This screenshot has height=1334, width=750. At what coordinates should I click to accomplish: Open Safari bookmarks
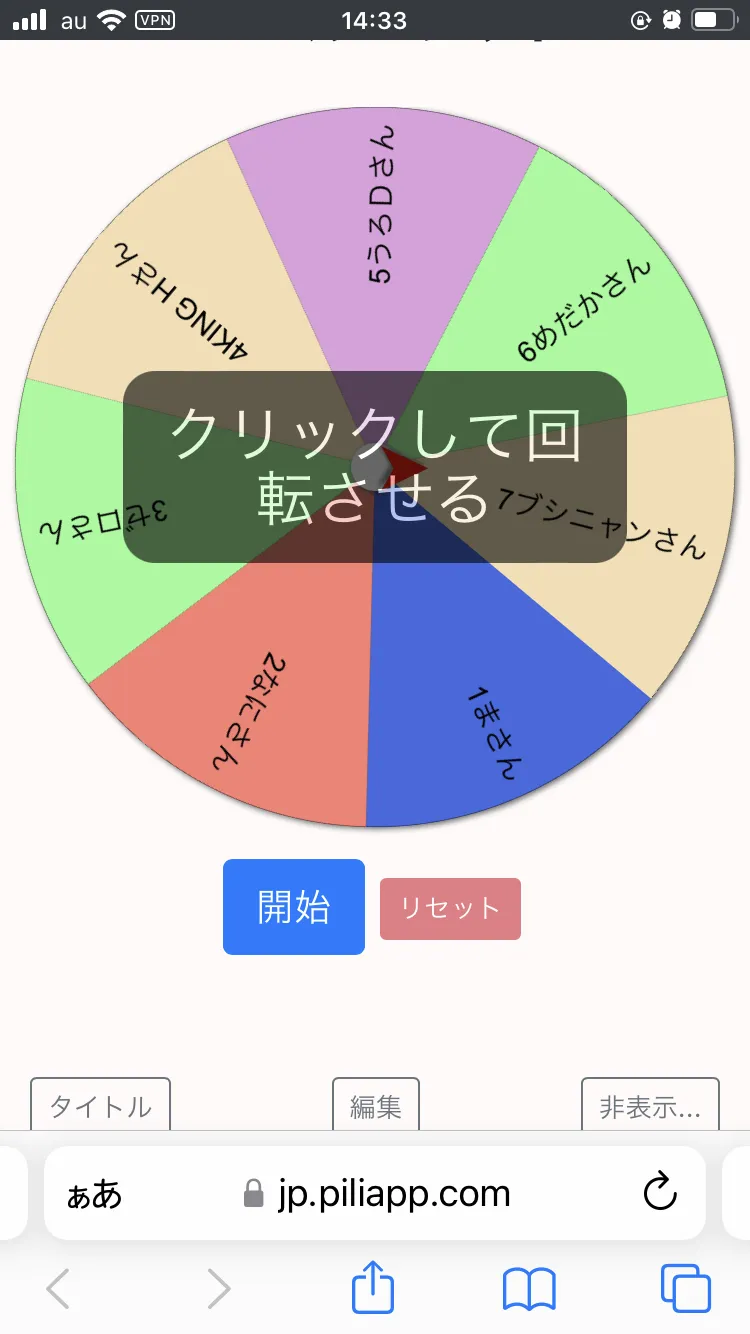[x=529, y=1290]
